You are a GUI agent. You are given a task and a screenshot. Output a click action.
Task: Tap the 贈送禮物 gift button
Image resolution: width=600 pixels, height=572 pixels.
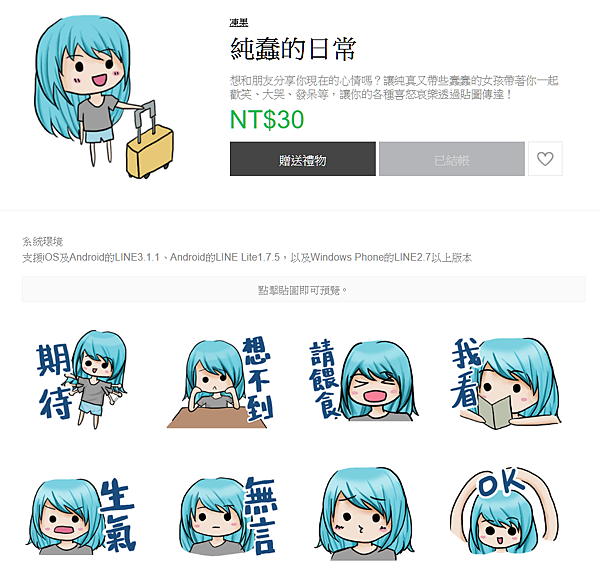(303, 159)
